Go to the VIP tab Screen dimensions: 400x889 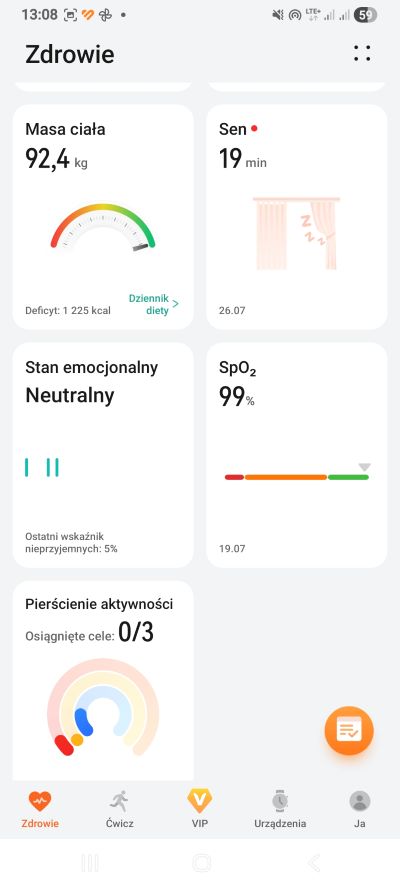click(199, 810)
